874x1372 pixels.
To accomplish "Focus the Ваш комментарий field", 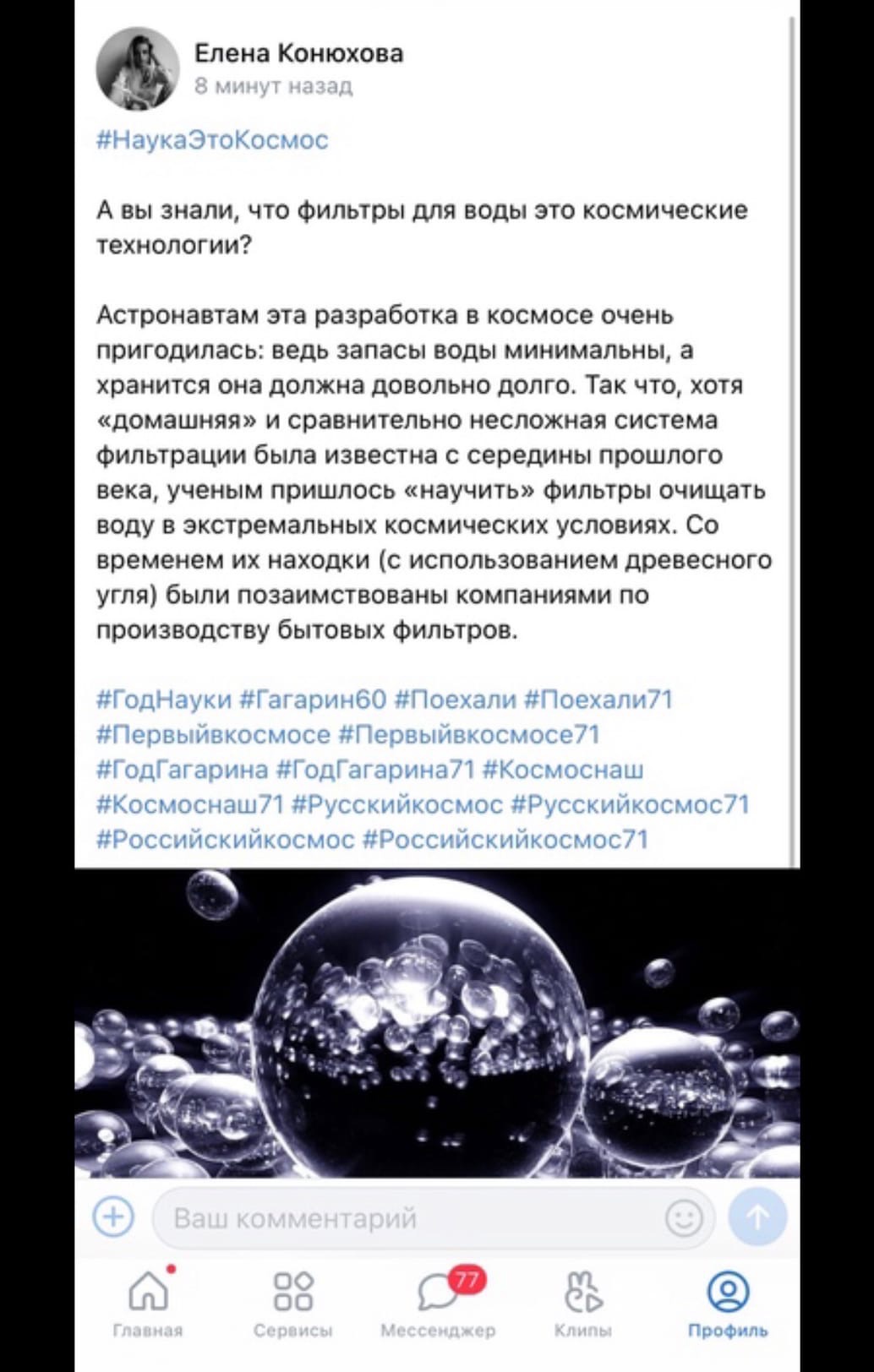I will click(406, 1218).
